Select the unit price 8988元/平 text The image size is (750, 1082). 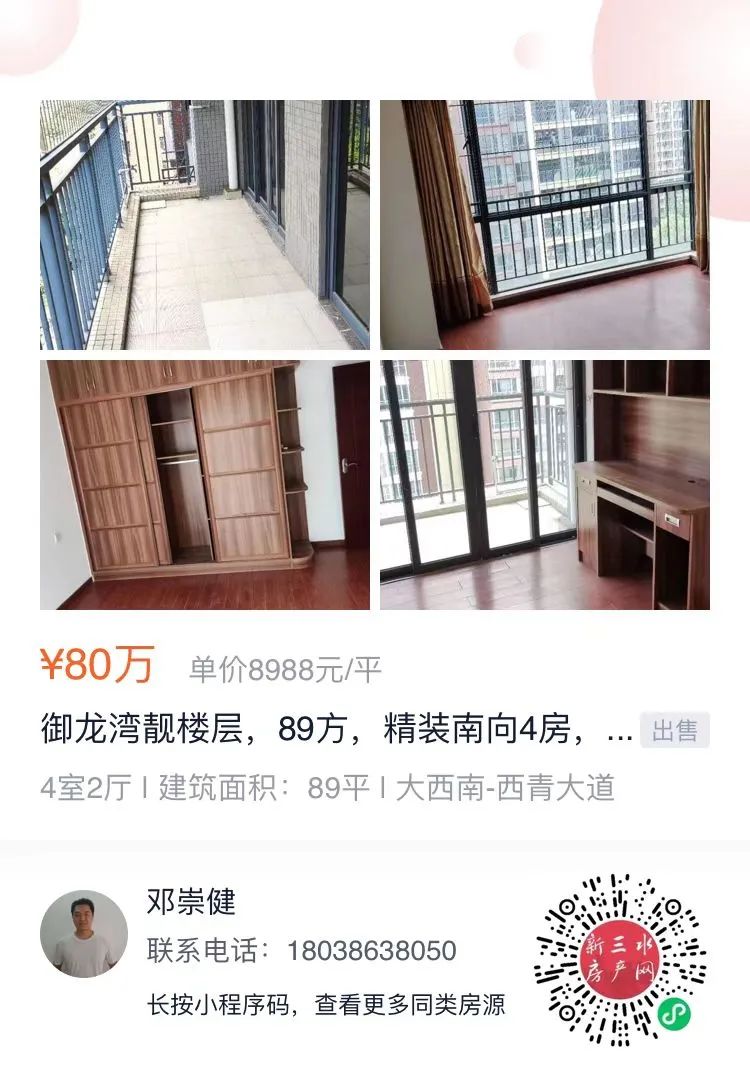pos(285,665)
